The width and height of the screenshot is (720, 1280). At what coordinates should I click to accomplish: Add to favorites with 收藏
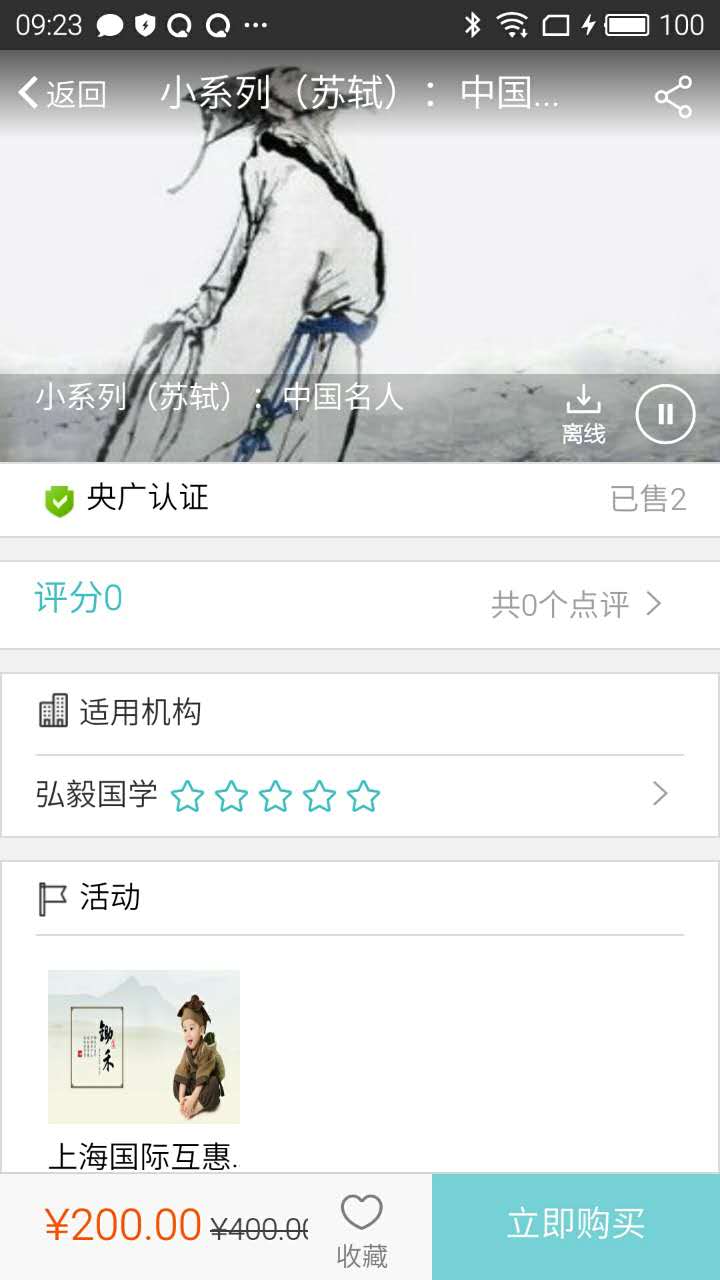pyautogui.click(x=361, y=1230)
